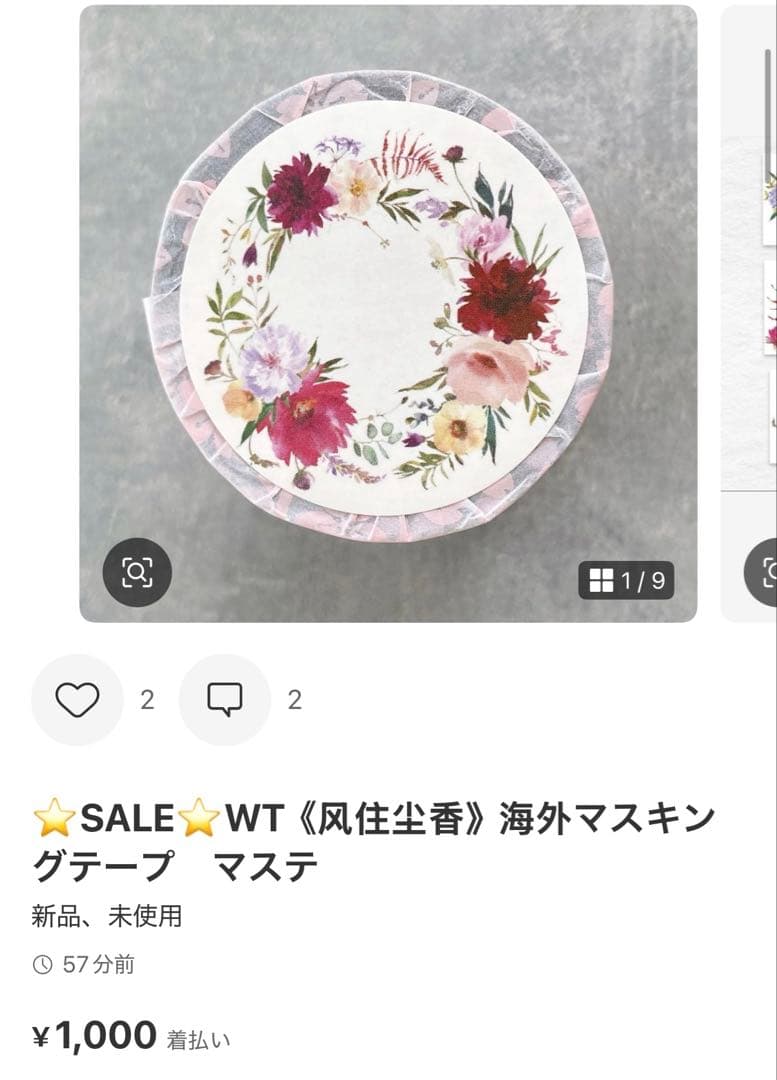
Task: Open the floral tape product photo
Action: coord(388,300)
